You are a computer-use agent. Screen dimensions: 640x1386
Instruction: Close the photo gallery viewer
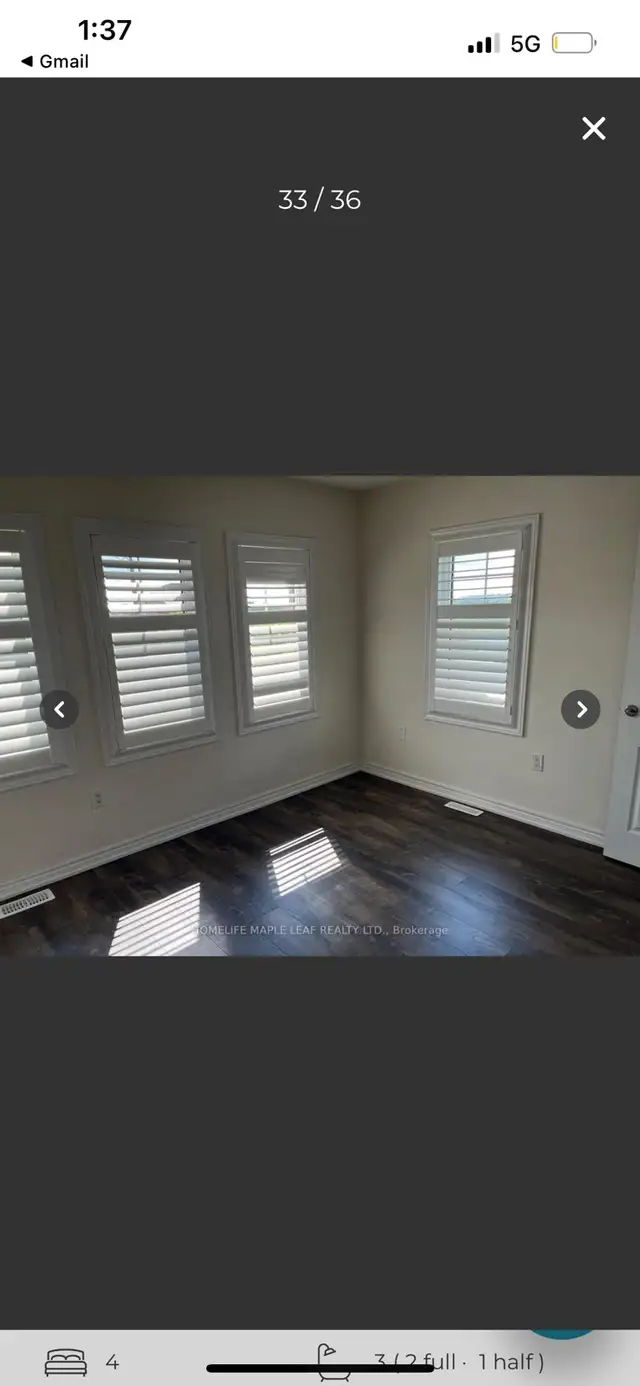pos(594,128)
